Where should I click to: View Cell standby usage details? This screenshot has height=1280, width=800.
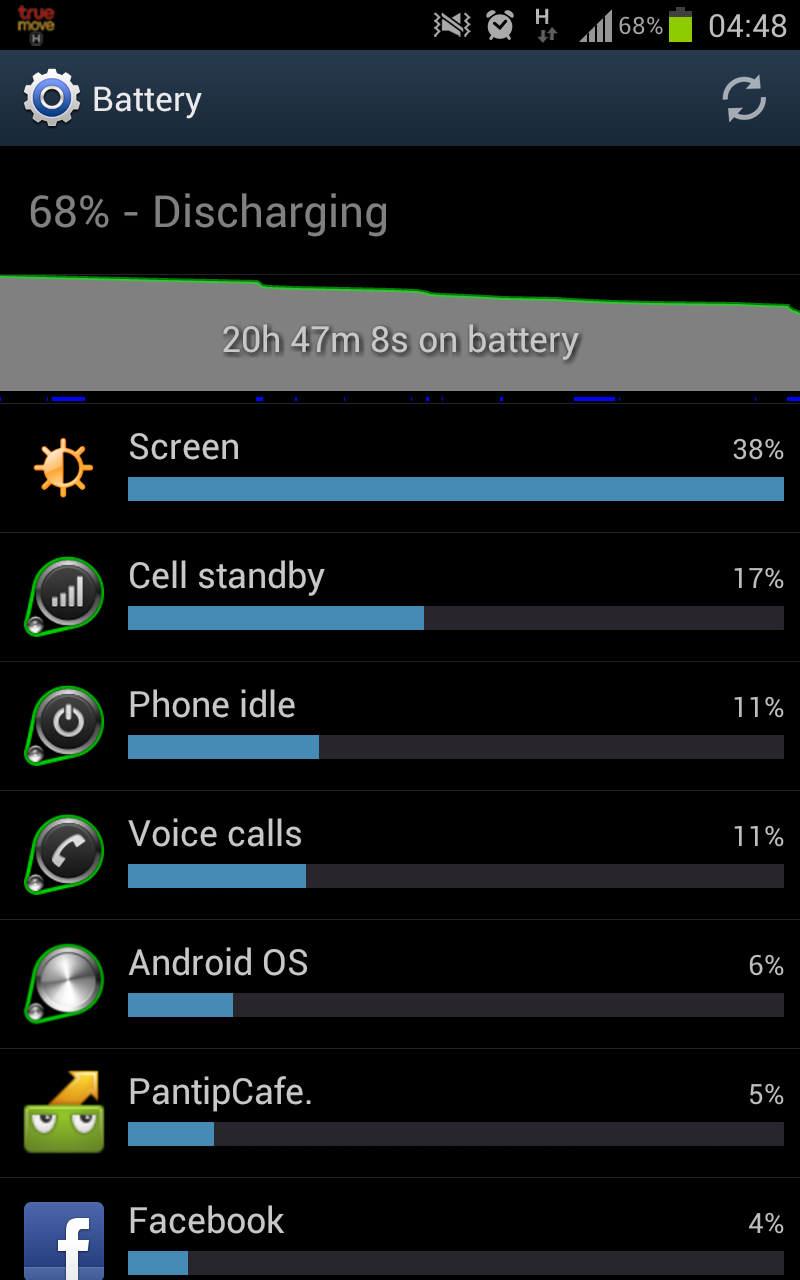coord(400,597)
